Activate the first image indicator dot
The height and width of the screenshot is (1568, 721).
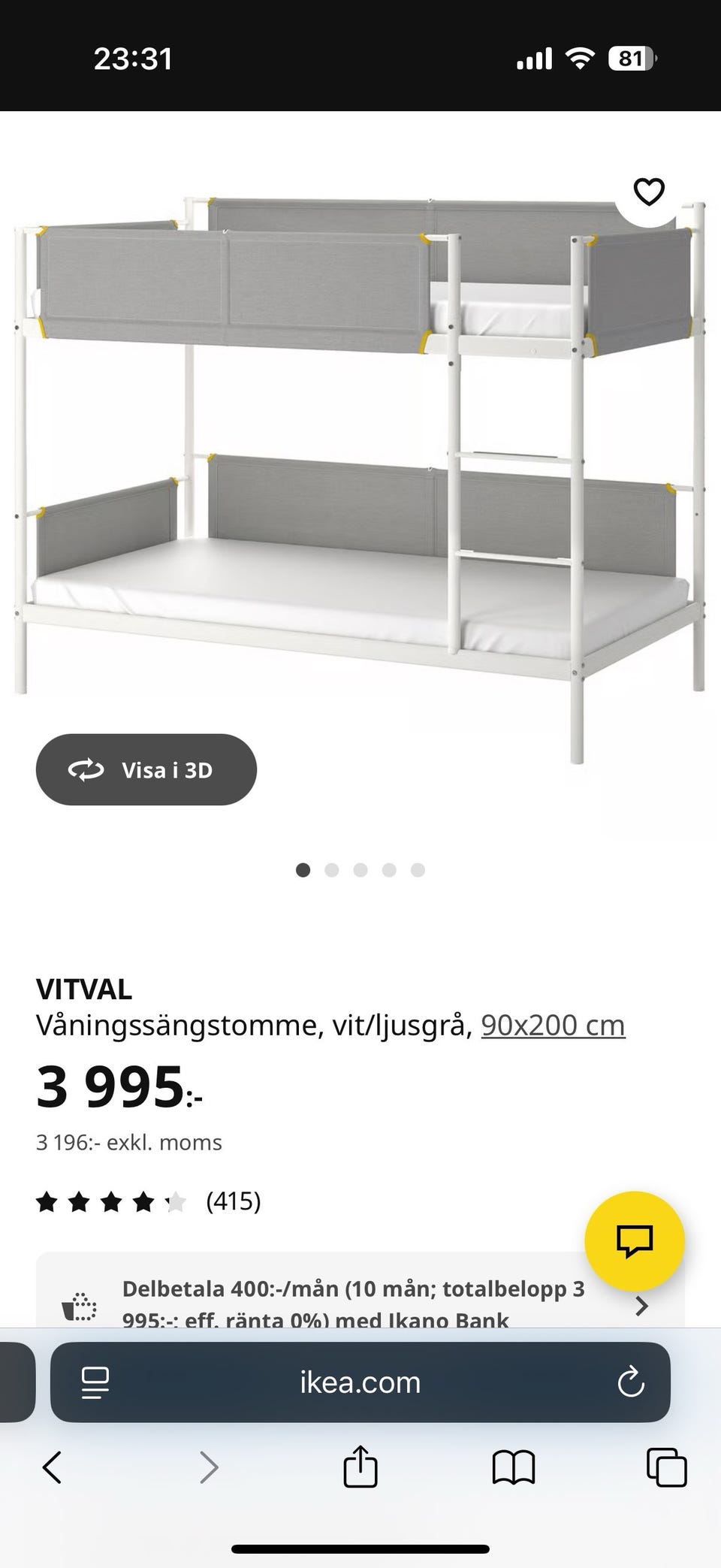(303, 870)
